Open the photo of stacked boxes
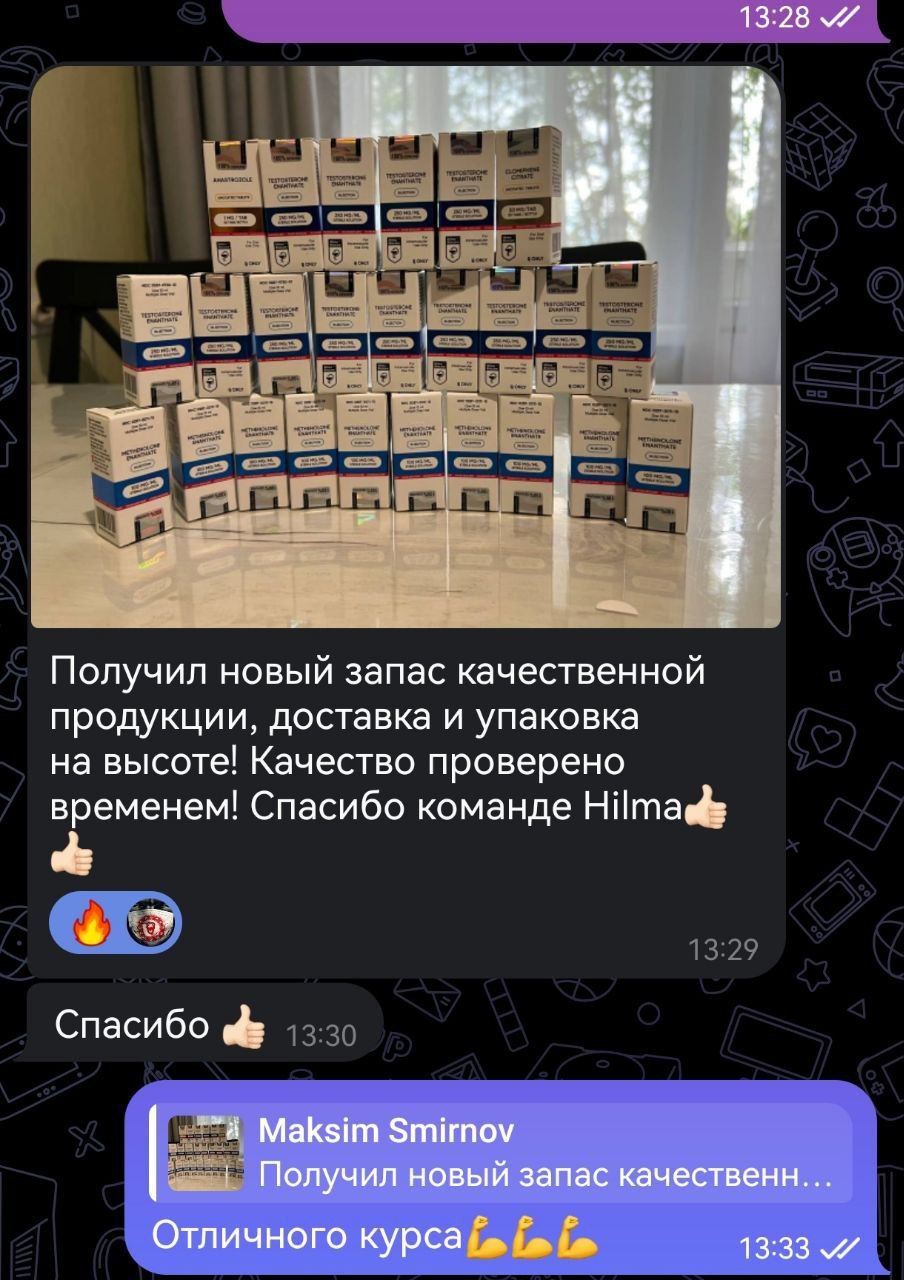The image size is (904, 1280). 405,347
